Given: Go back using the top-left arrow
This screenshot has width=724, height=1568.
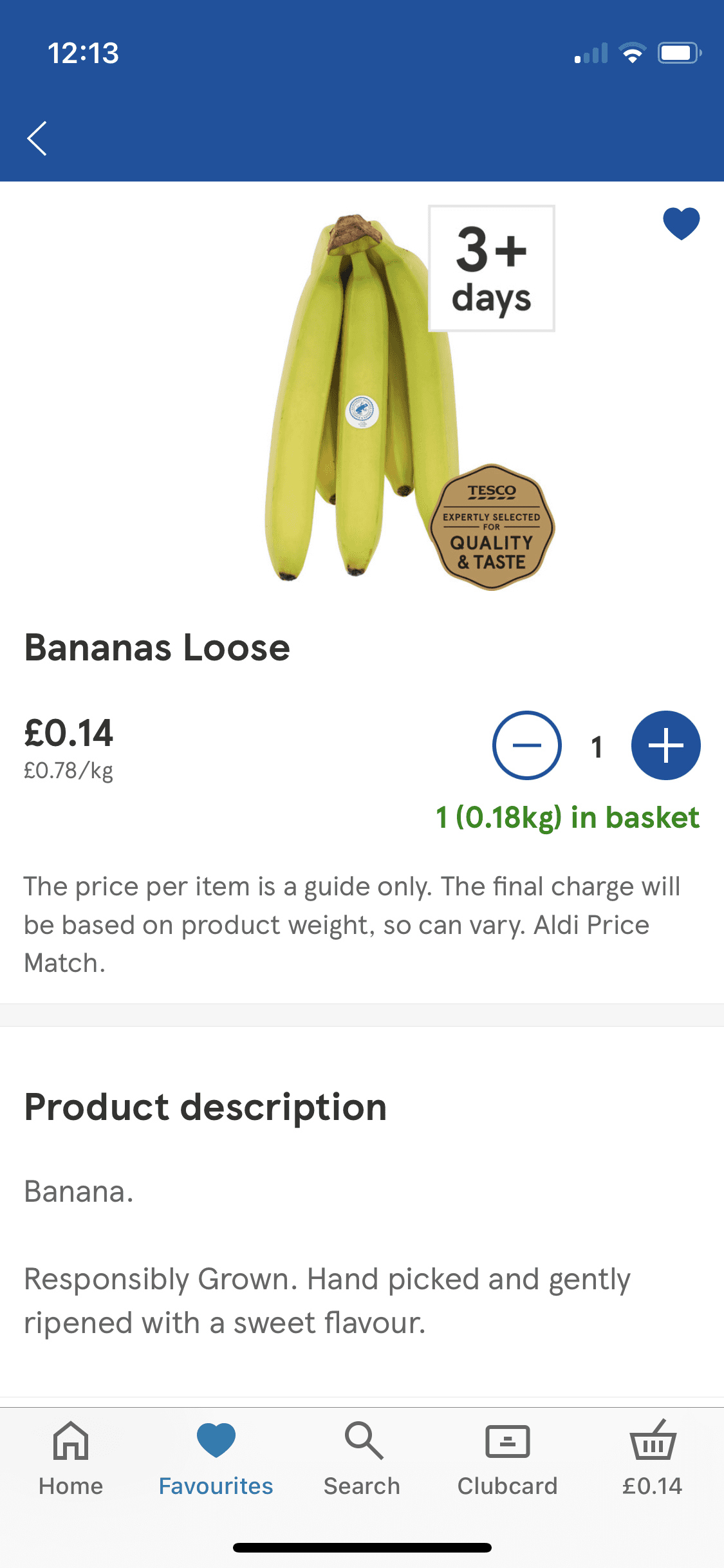Looking at the screenshot, I should (x=37, y=138).
